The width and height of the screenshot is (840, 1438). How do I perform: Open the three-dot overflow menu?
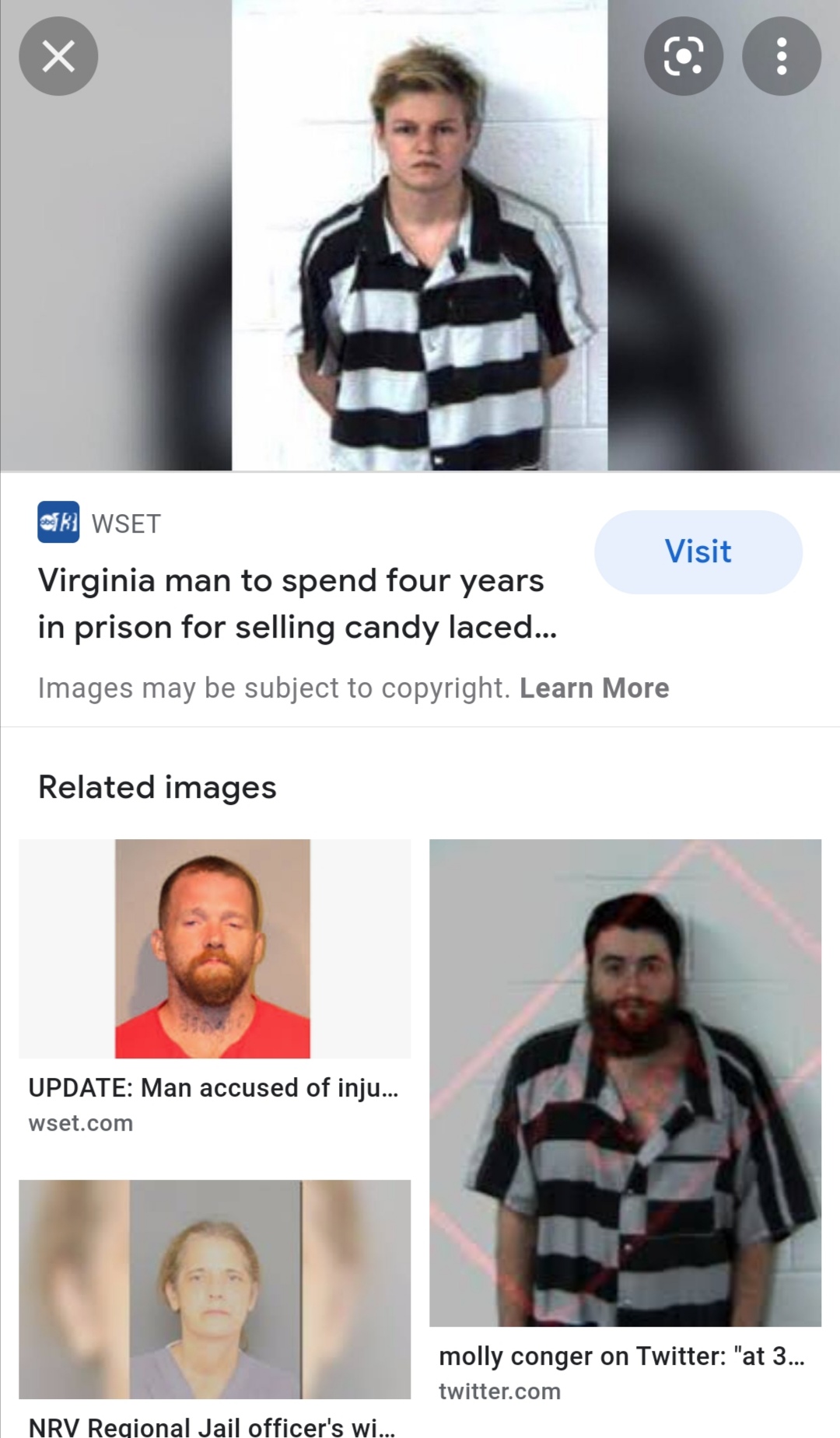782,56
